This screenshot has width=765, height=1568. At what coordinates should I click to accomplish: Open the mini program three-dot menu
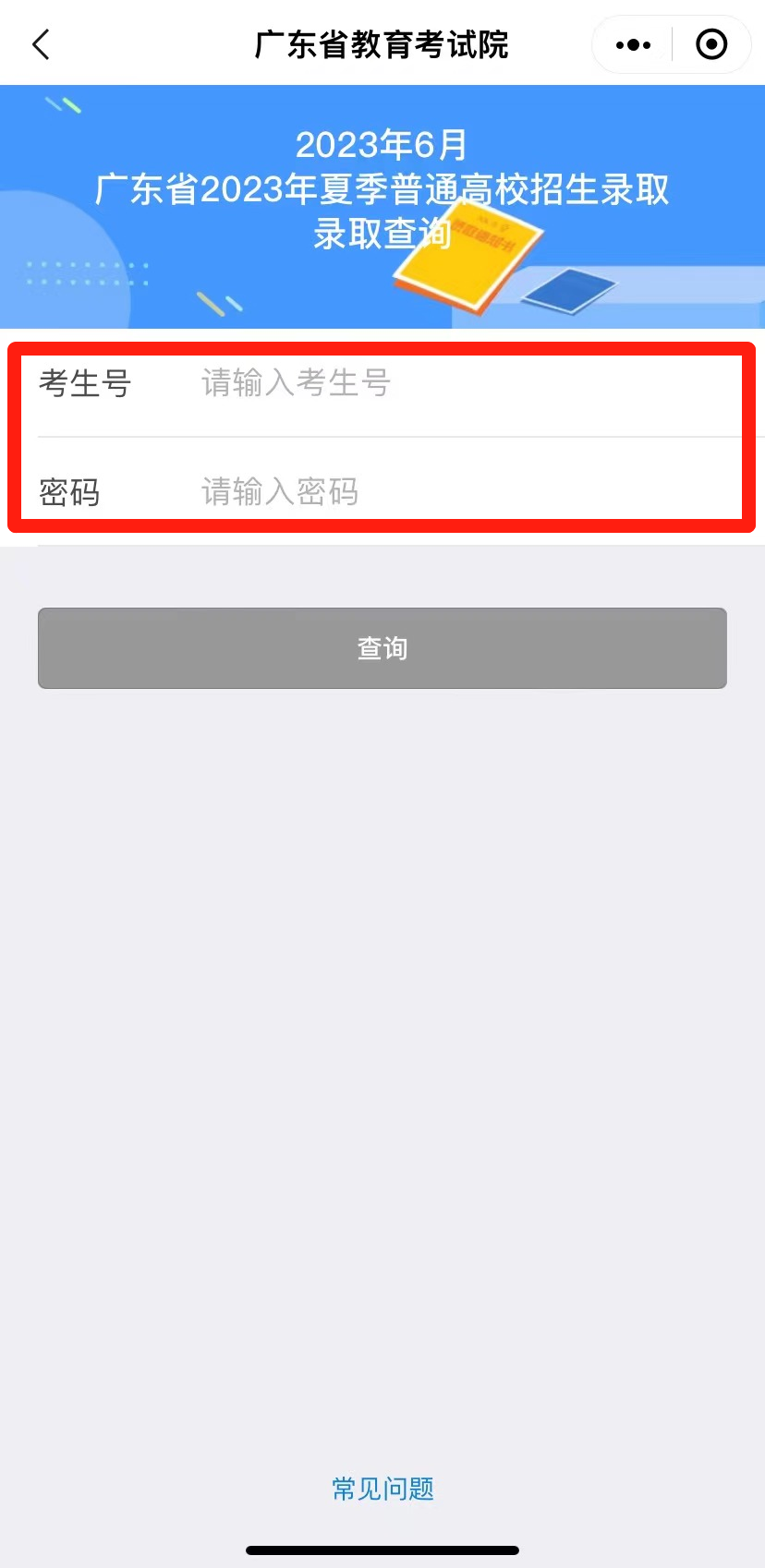(x=633, y=44)
